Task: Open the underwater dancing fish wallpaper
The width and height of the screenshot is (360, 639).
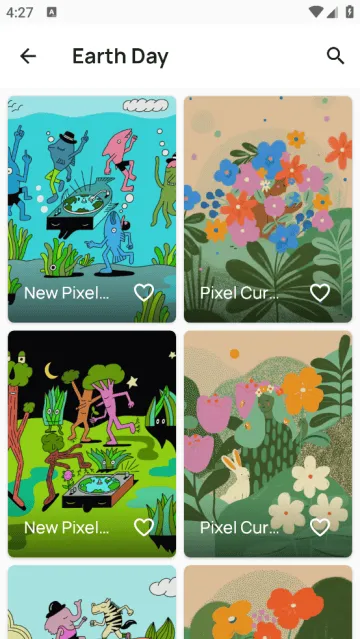Action: coord(92,209)
